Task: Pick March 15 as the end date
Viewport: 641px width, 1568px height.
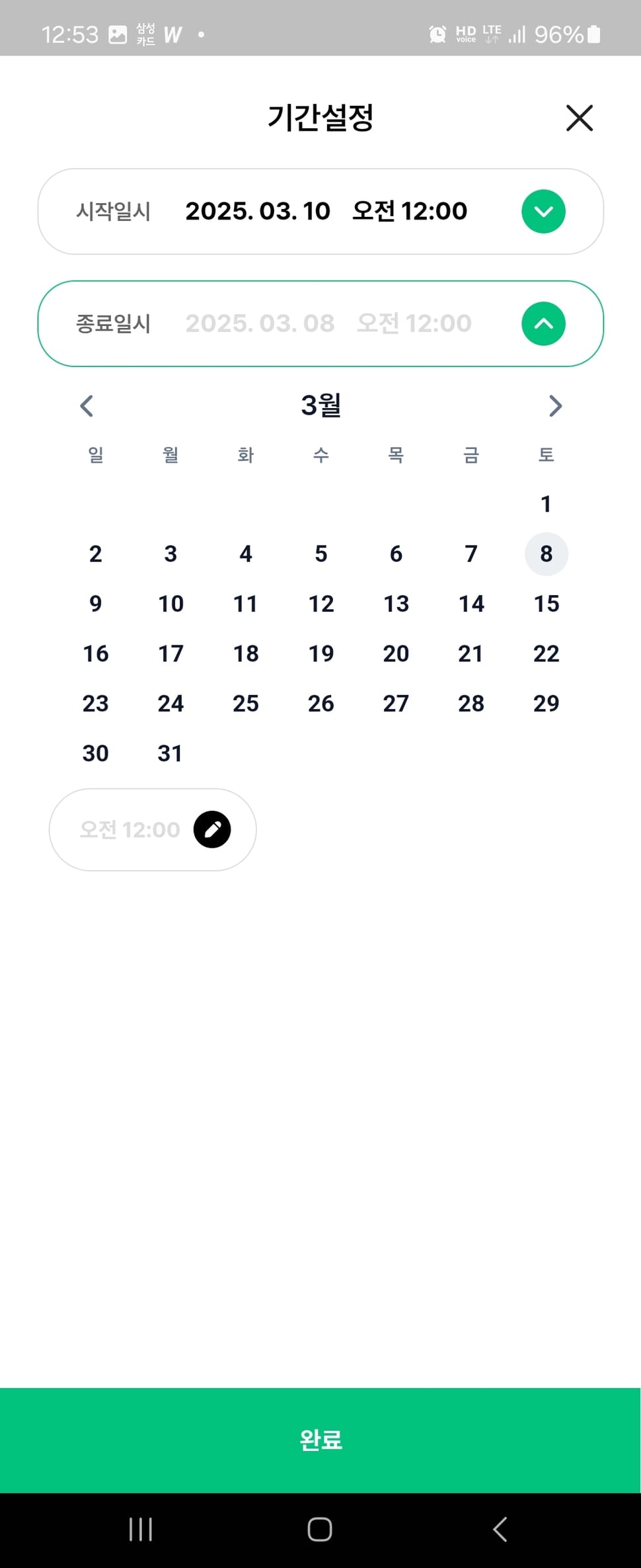Action: point(546,604)
